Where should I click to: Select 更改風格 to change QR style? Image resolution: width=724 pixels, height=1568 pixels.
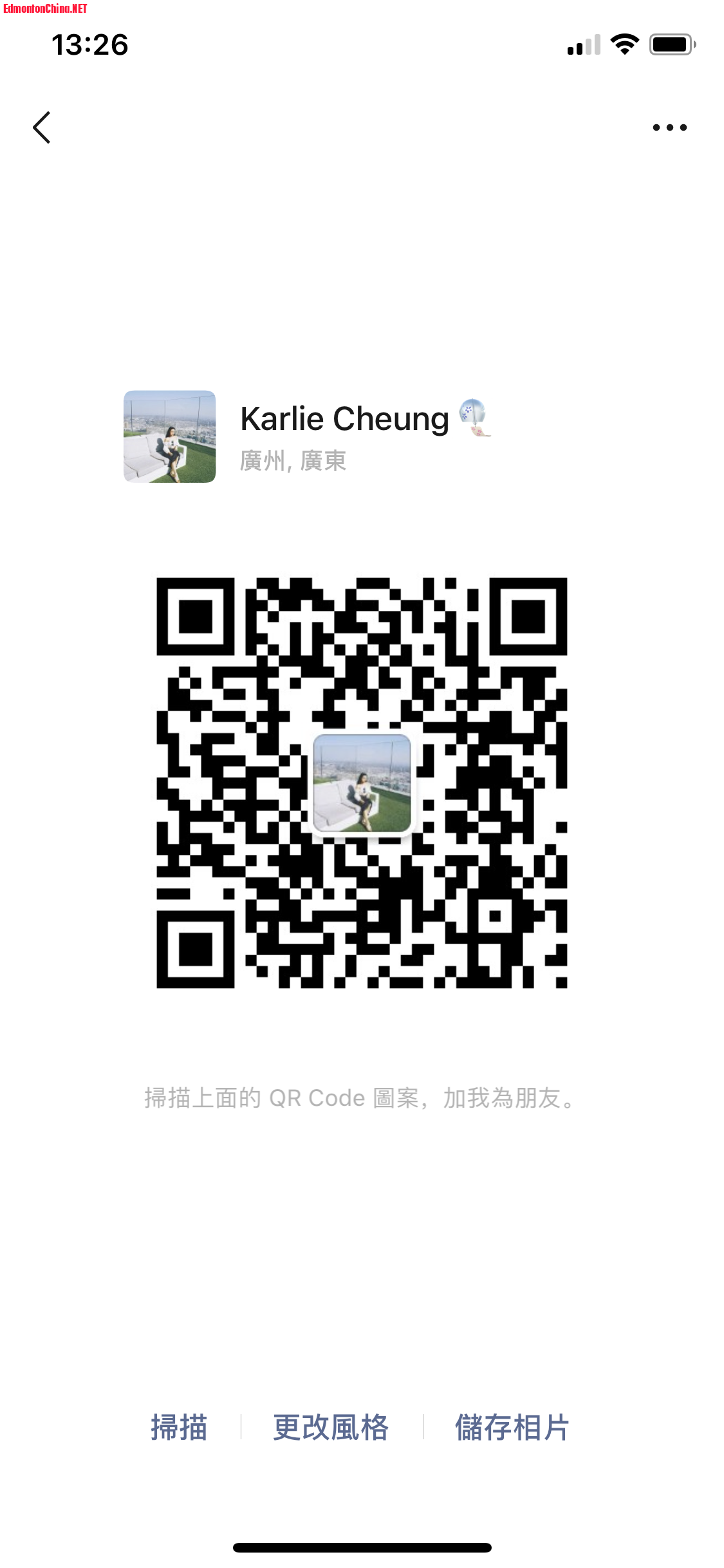(331, 1427)
